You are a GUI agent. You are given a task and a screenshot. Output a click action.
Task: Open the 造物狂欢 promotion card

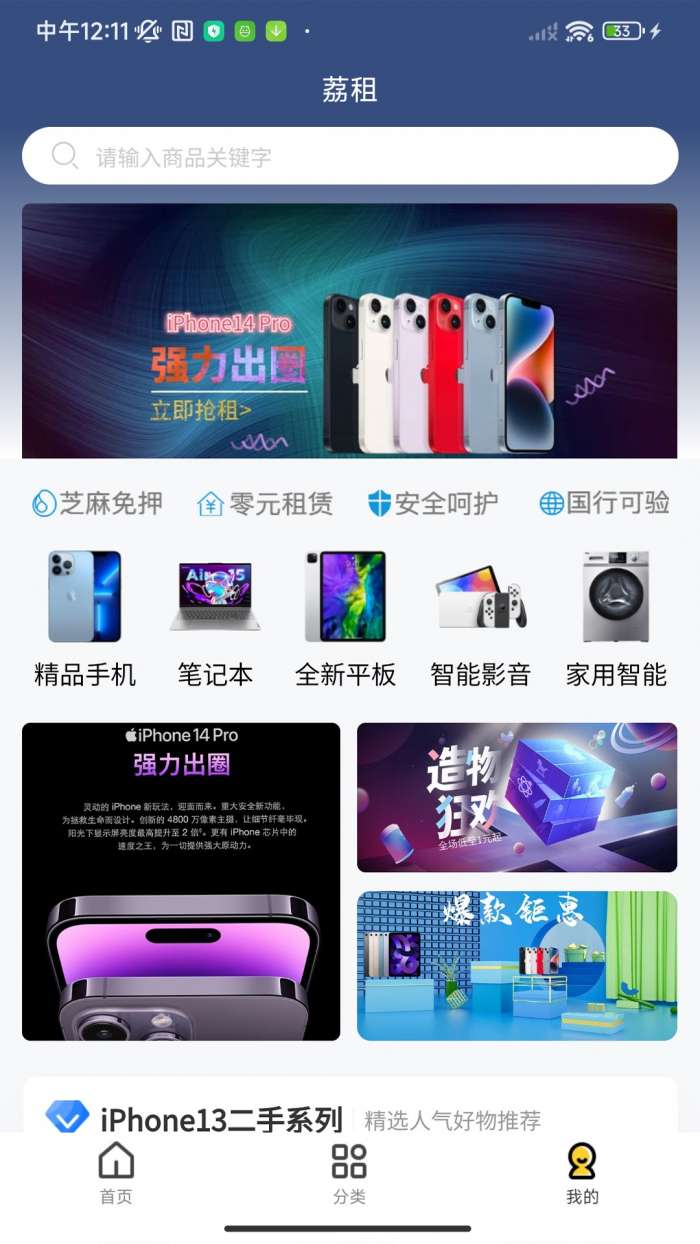[x=517, y=797]
